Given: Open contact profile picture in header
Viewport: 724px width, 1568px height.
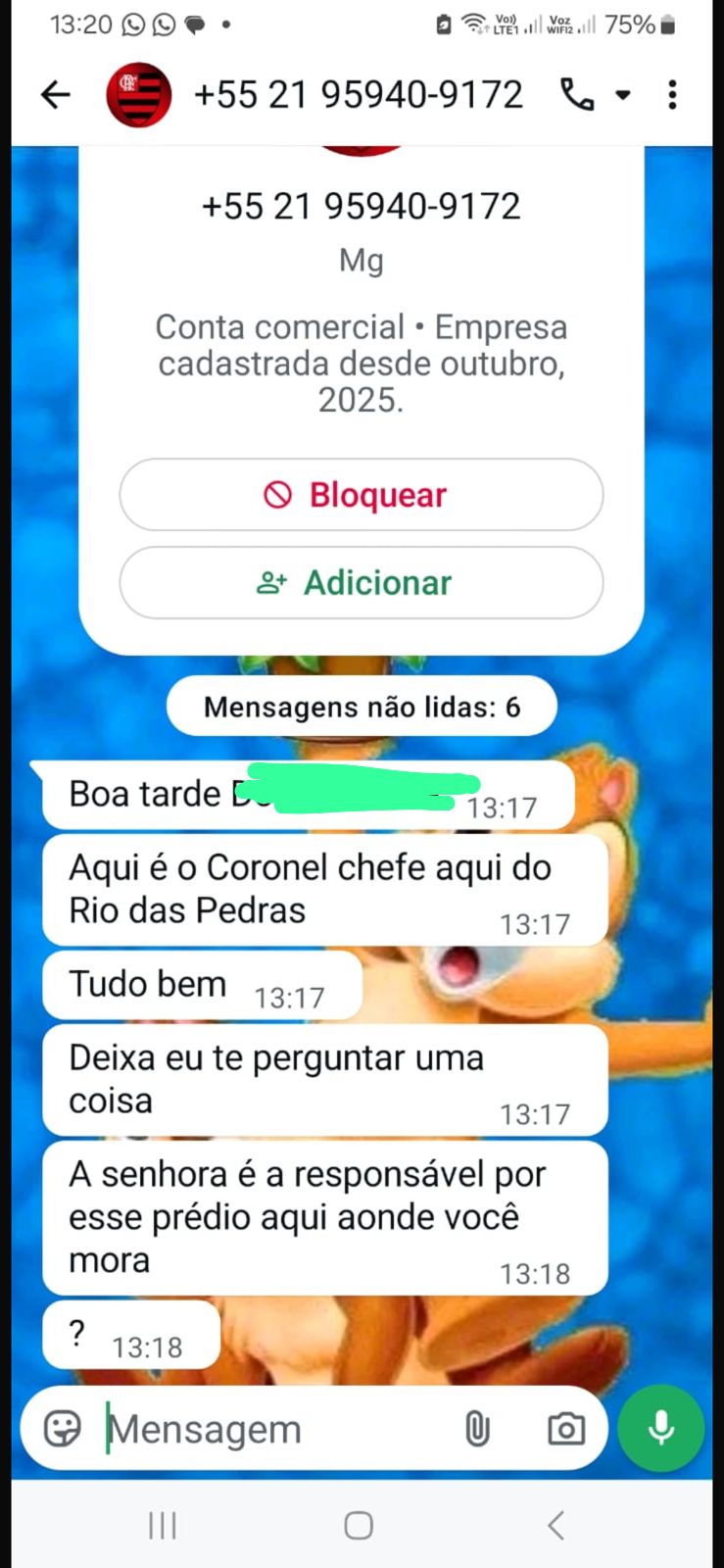Looking at the screenshot, I should pos(138,95).
